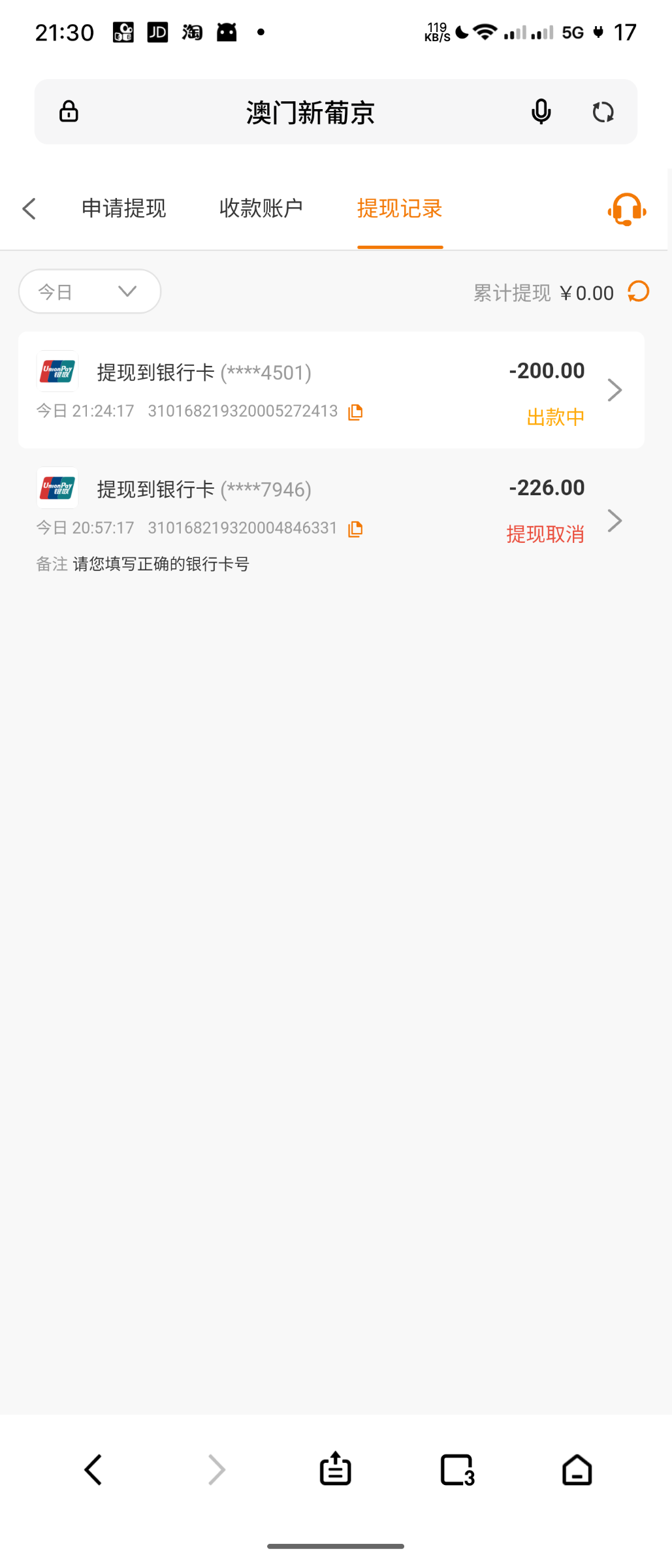Go back using the header arrow
Viewport: 672px width, 1568px height.
tap(29, 209)
